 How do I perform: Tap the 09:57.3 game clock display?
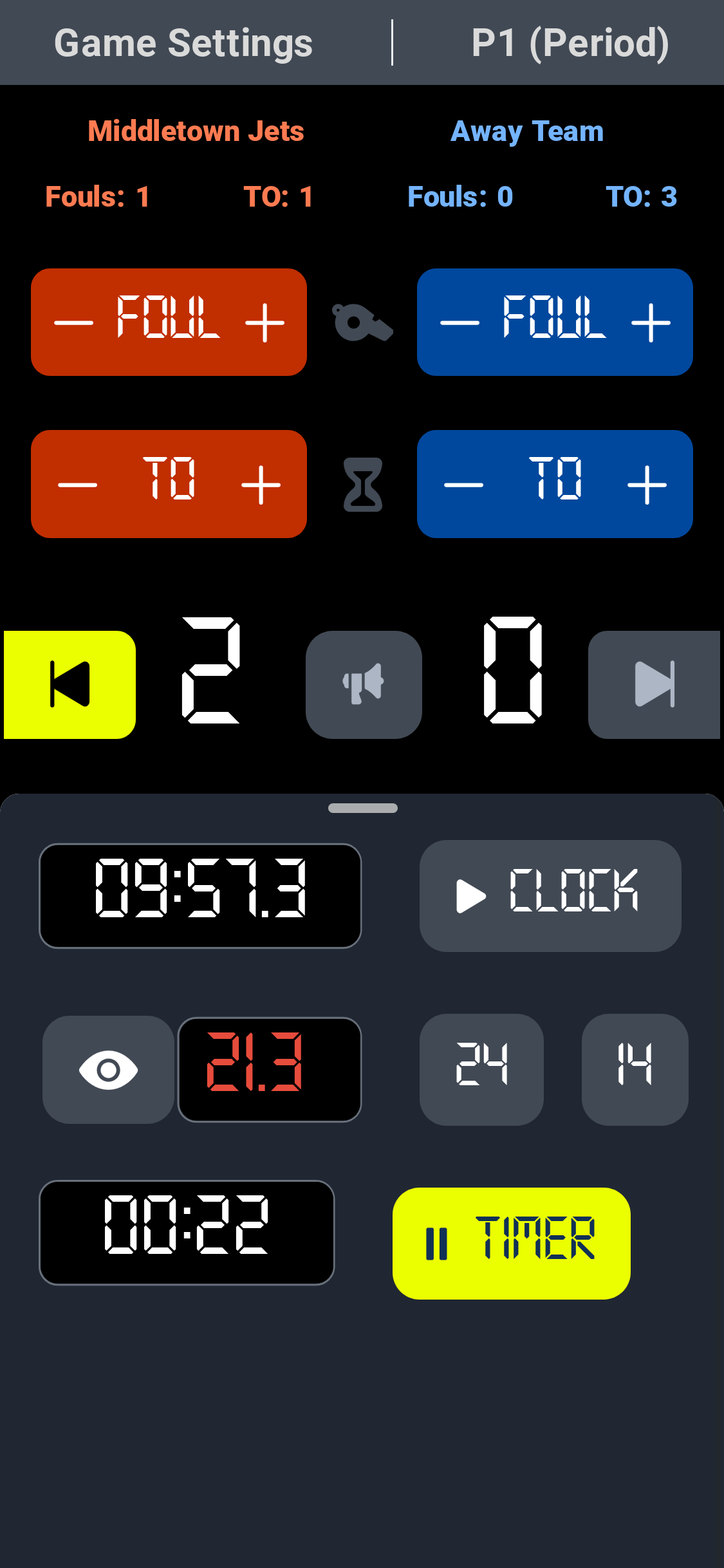pos(200,895)
